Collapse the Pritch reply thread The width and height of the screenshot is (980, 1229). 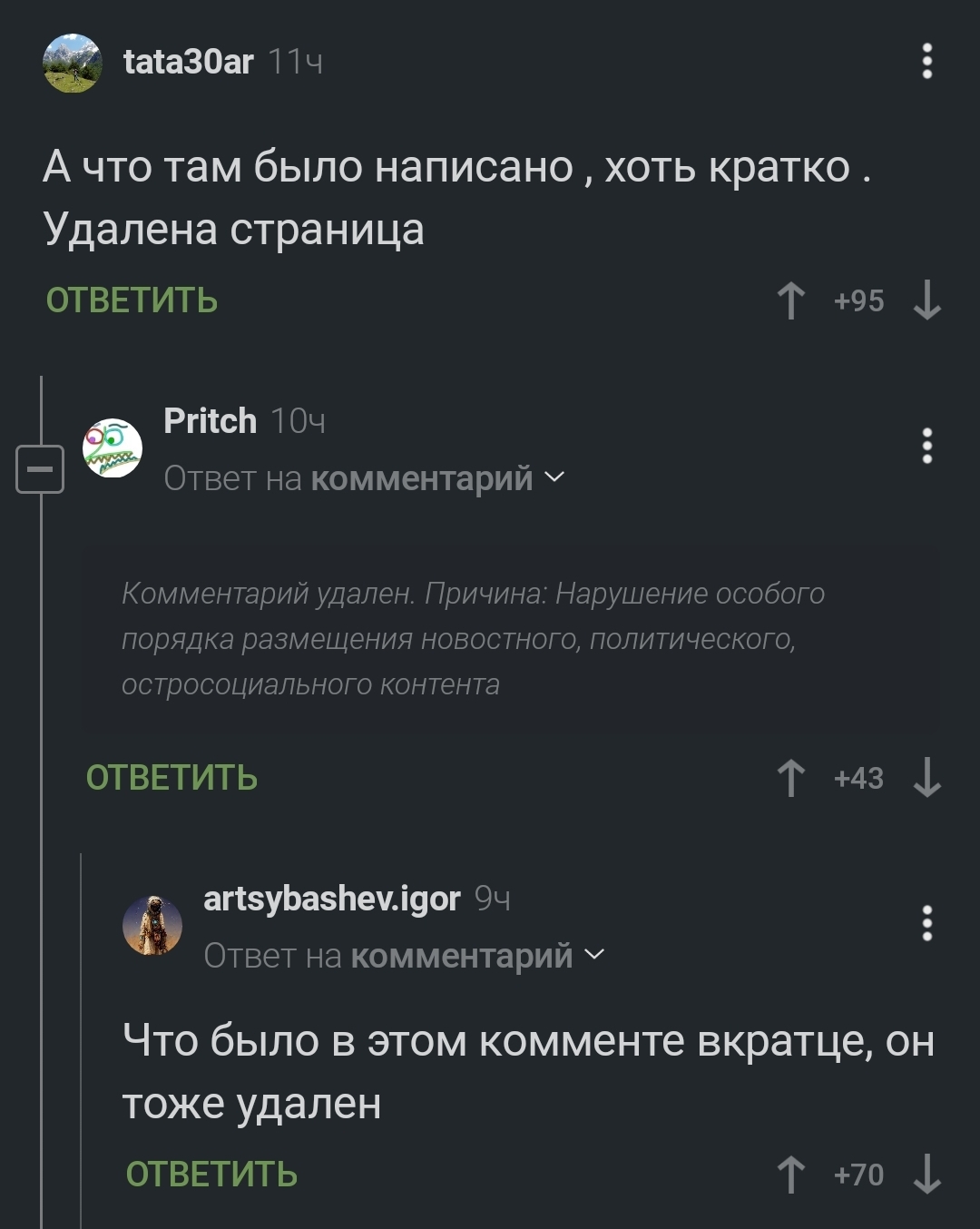40,469
